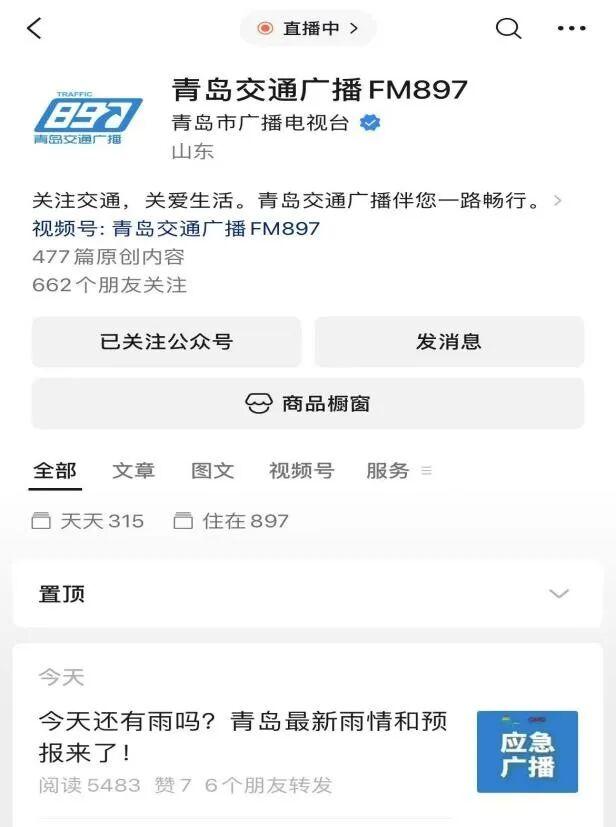Open the three-dot overflow menu
616x827 pixels.
571,29
